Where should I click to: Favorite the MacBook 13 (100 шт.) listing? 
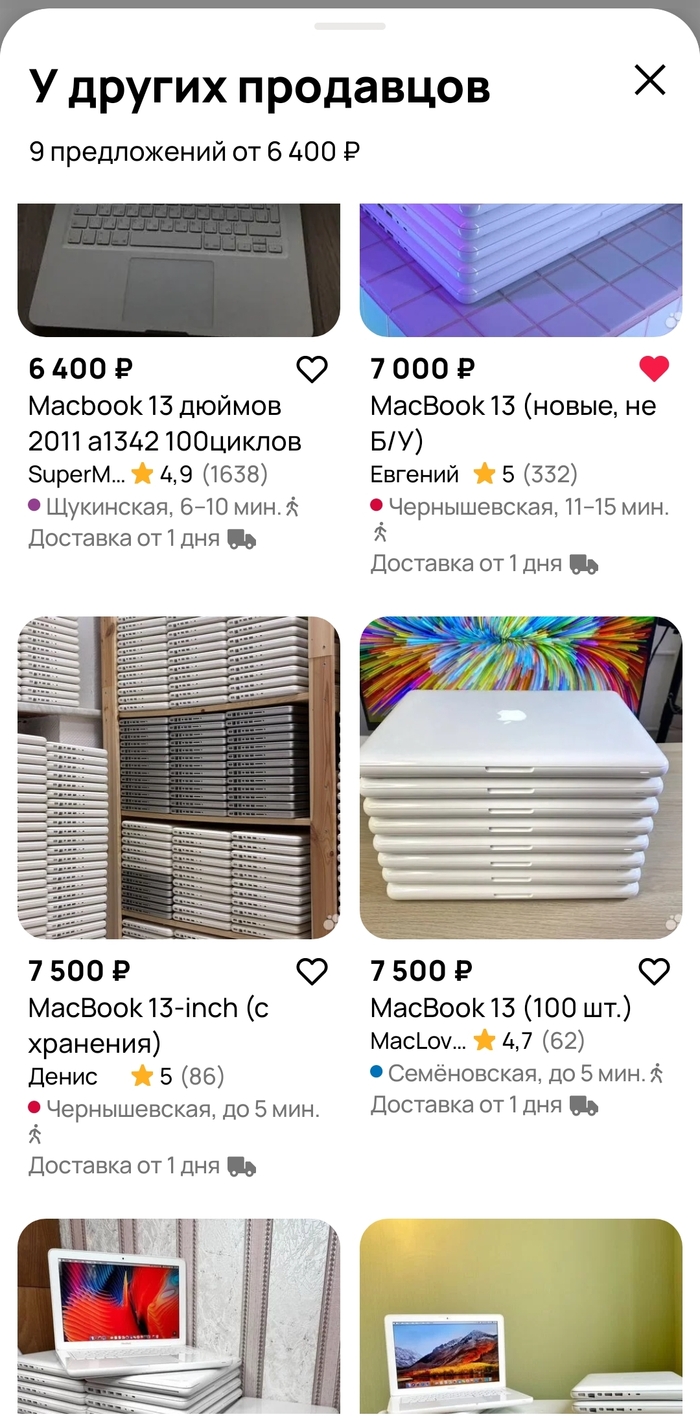[654, 971]
